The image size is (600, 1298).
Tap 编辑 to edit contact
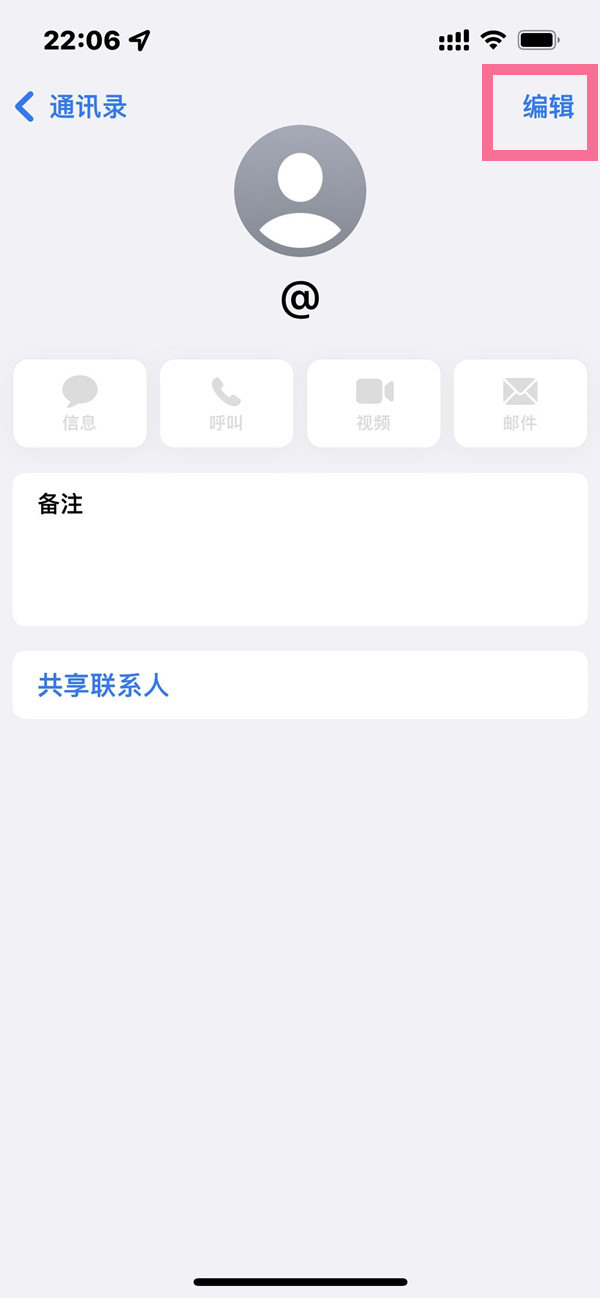pyautogui.click(x=548, y=107)
